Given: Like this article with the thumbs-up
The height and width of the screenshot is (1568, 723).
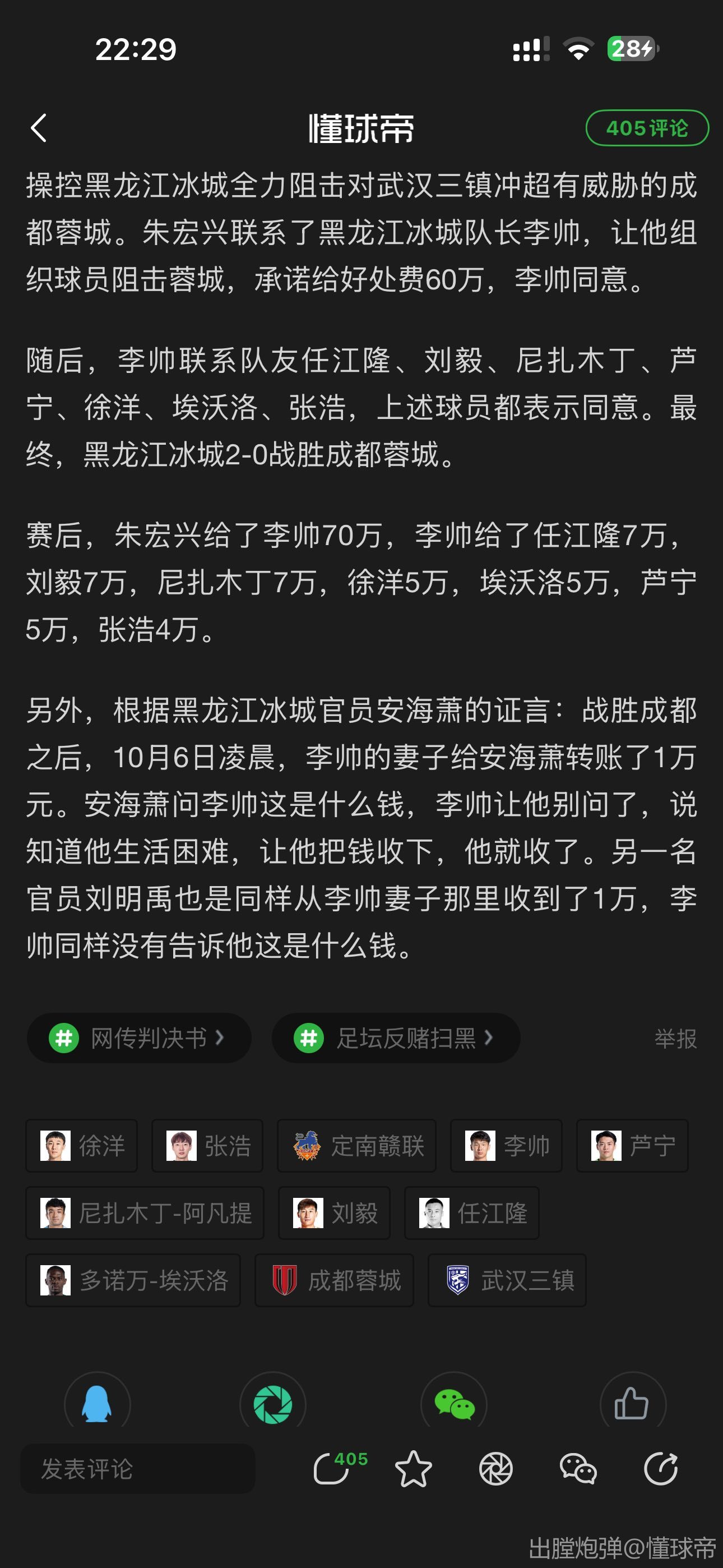Looking at the screenshot, I should 632,1404.
